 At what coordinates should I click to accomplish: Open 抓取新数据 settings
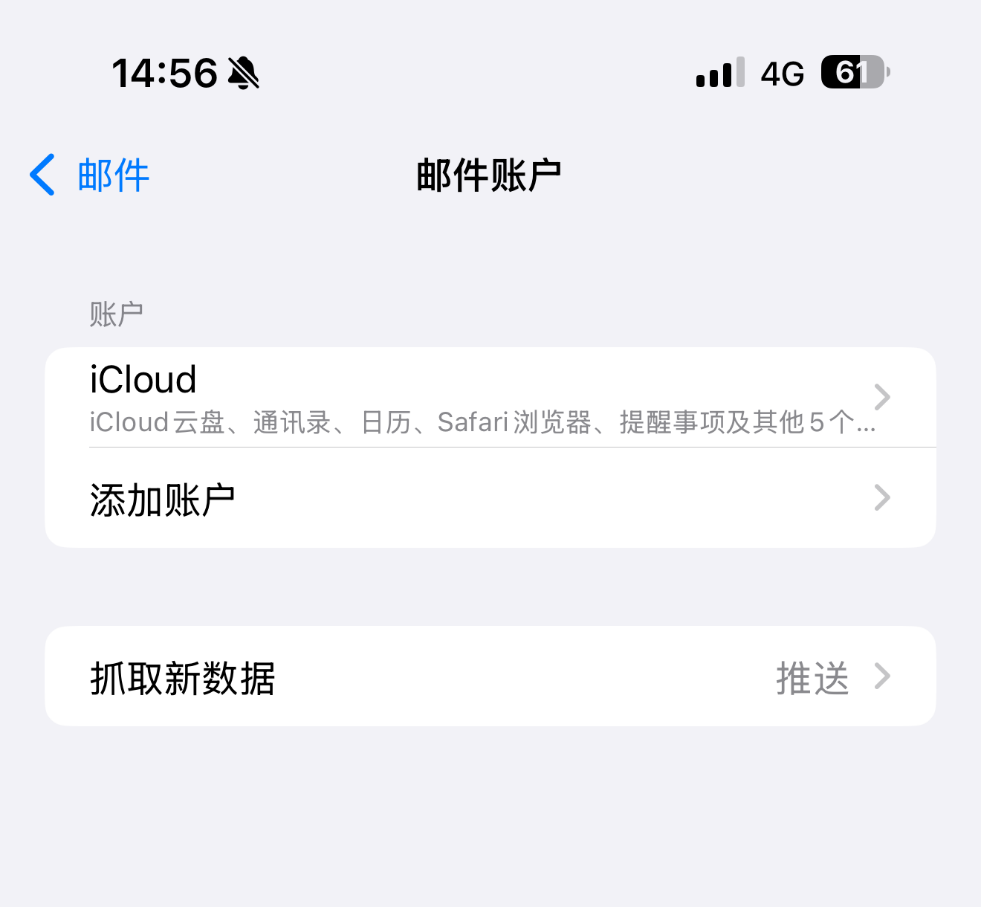489,677
